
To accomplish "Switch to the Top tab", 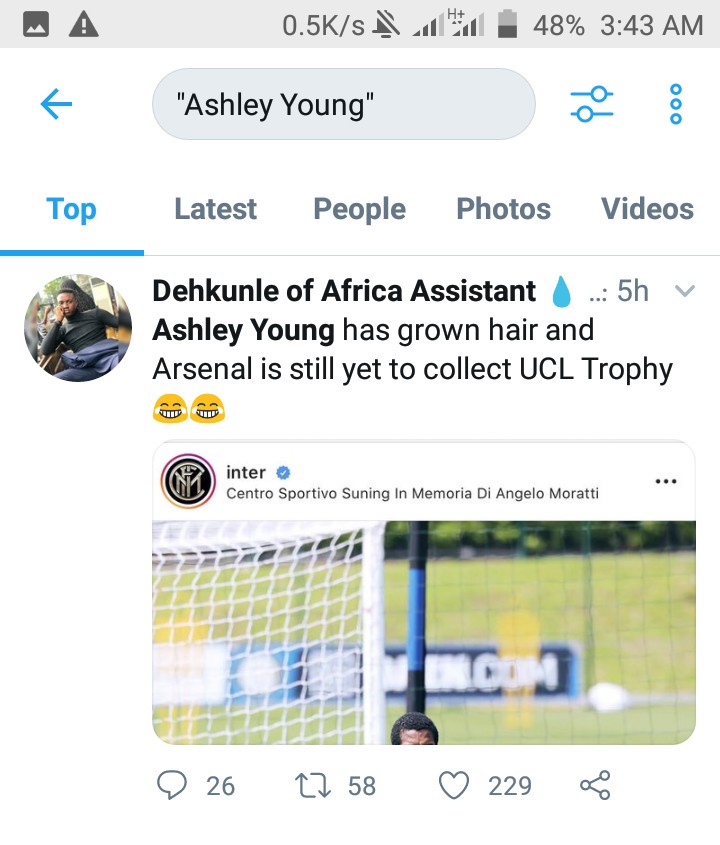I will (x=71, y=209).
